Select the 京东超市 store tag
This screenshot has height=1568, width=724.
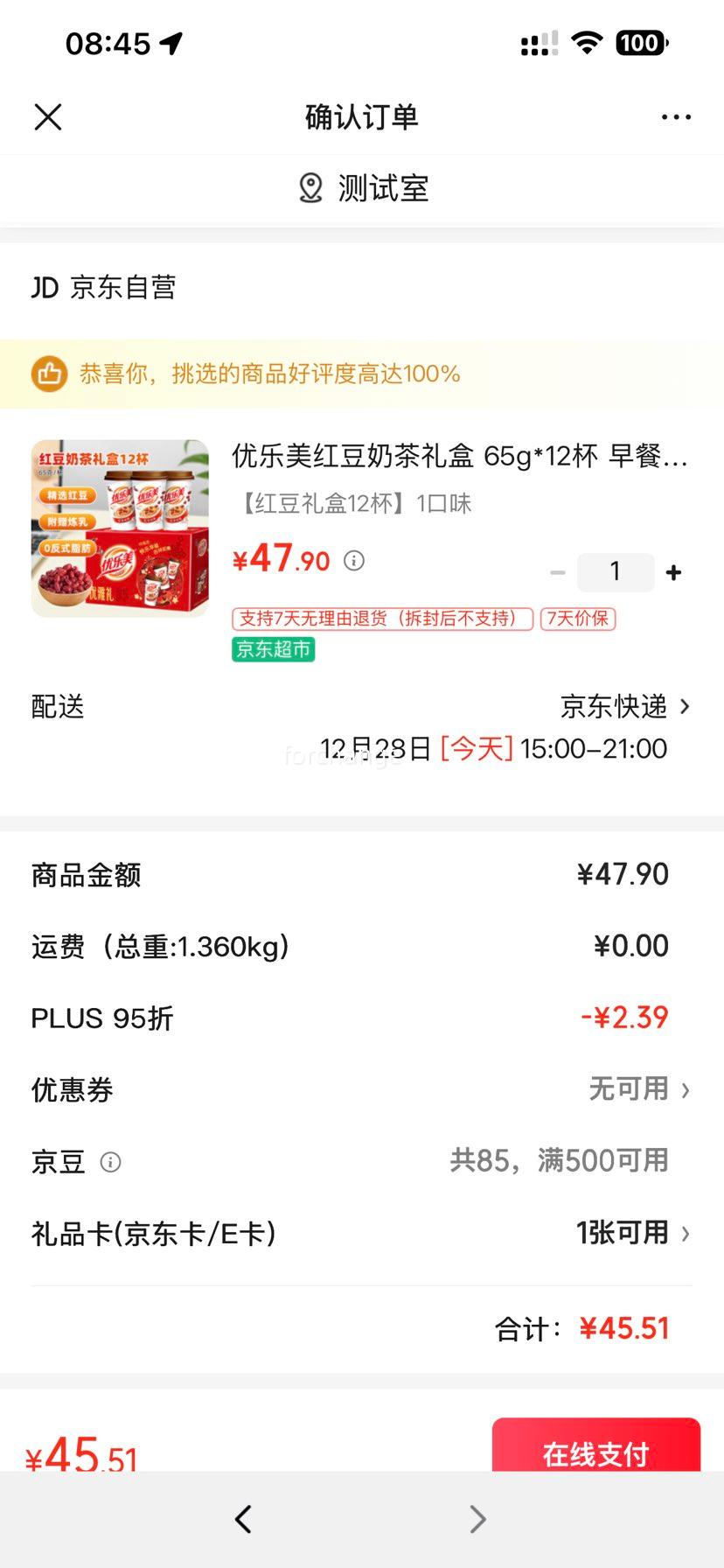[x=272, y=649]
